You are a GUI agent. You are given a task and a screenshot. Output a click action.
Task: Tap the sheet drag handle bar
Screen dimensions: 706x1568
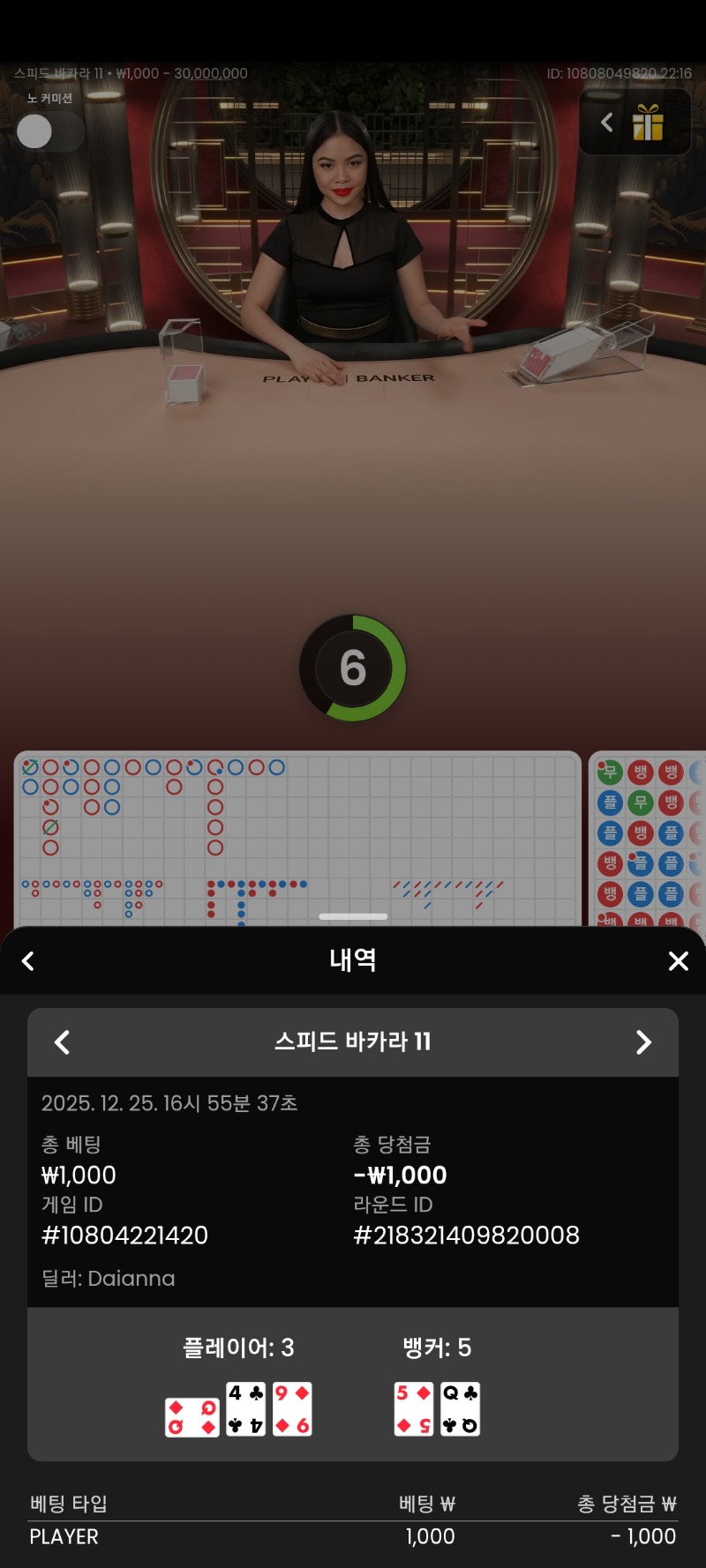(353, 916)
